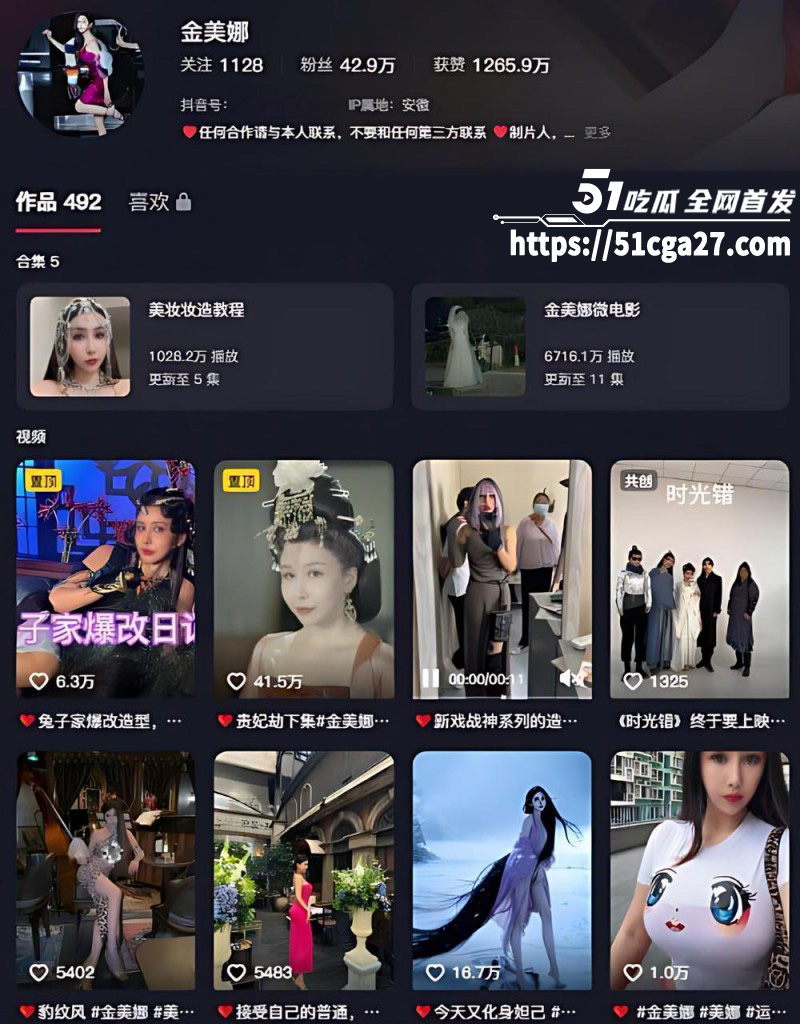
Task: Open the 美妆妆造教程 collection
Action: pyautogui.click(x=204, y=346)
